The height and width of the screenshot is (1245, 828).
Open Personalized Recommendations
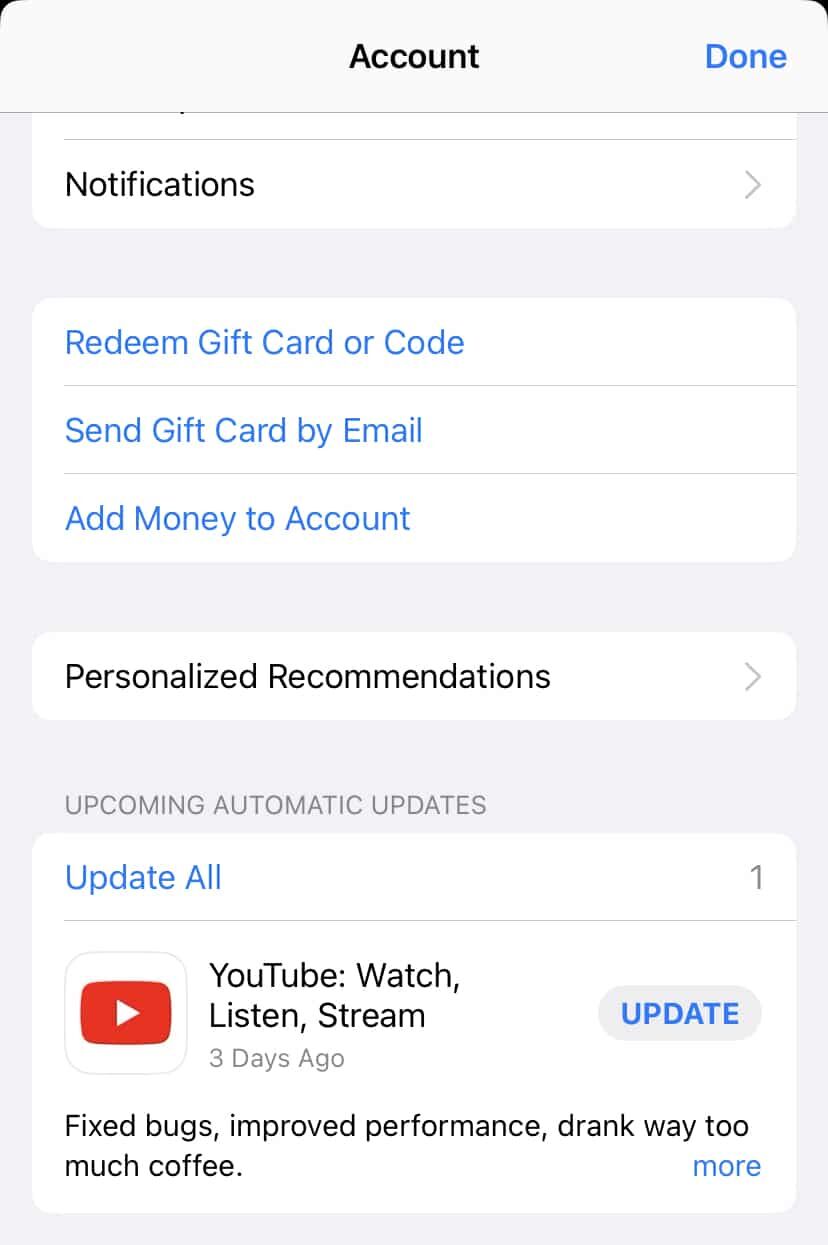[414, 676]
